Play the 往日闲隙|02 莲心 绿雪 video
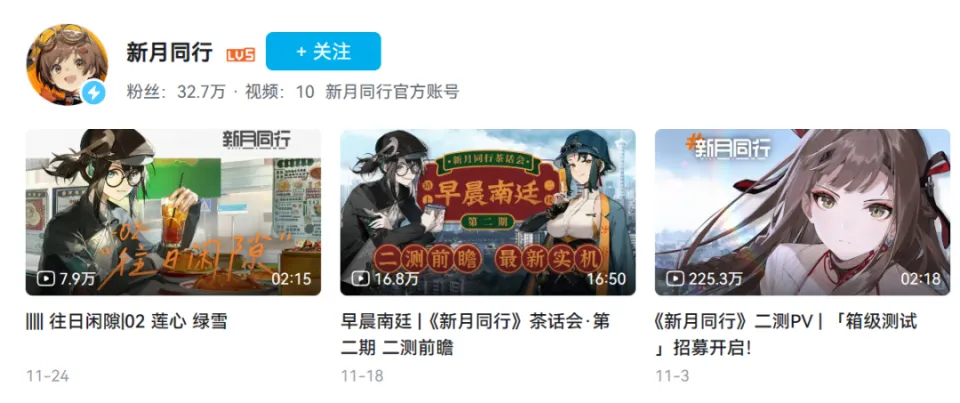 pos(173,212)
